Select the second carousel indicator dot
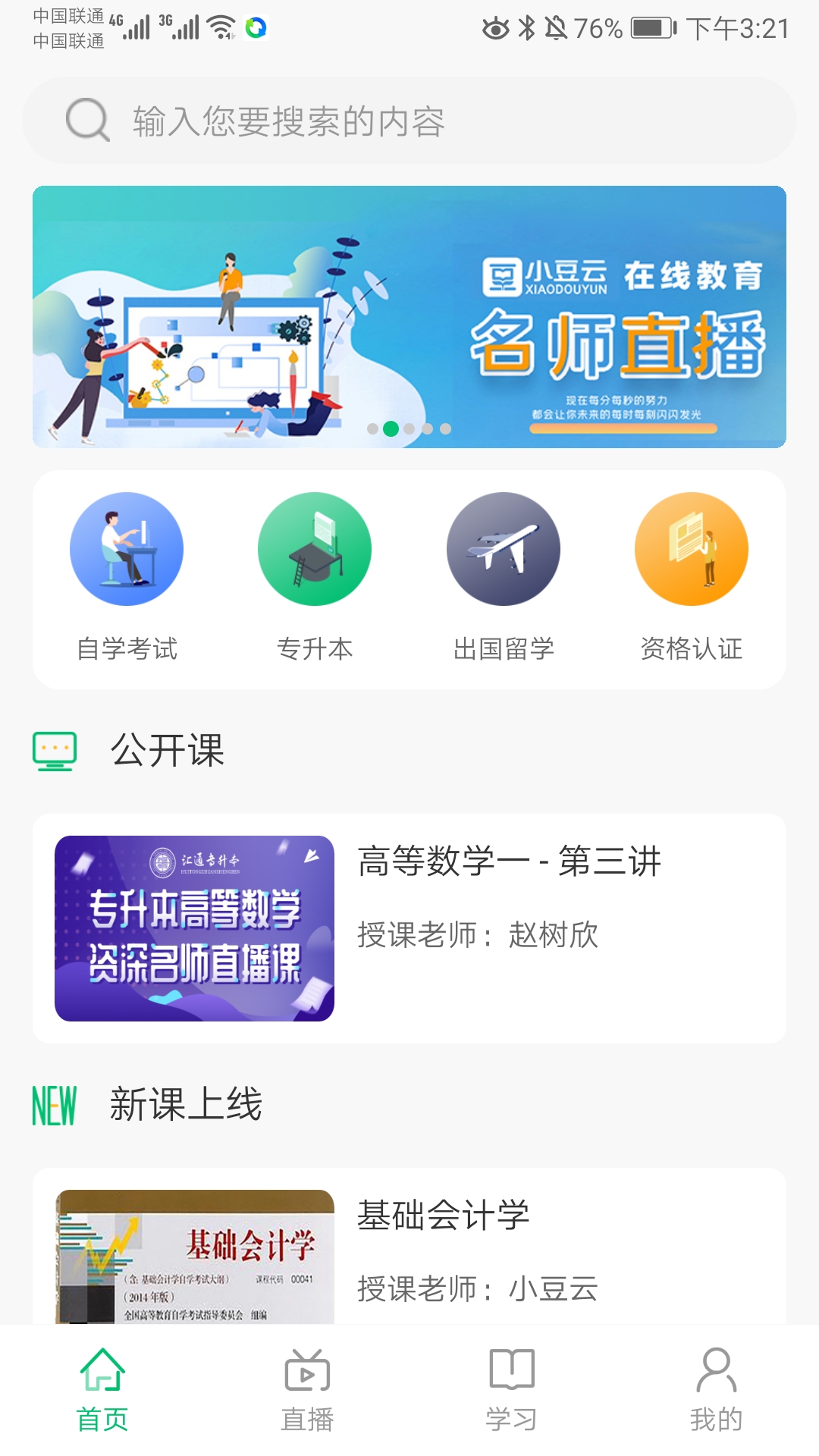This screenshot has width=819, height=1456. [391, 429]
